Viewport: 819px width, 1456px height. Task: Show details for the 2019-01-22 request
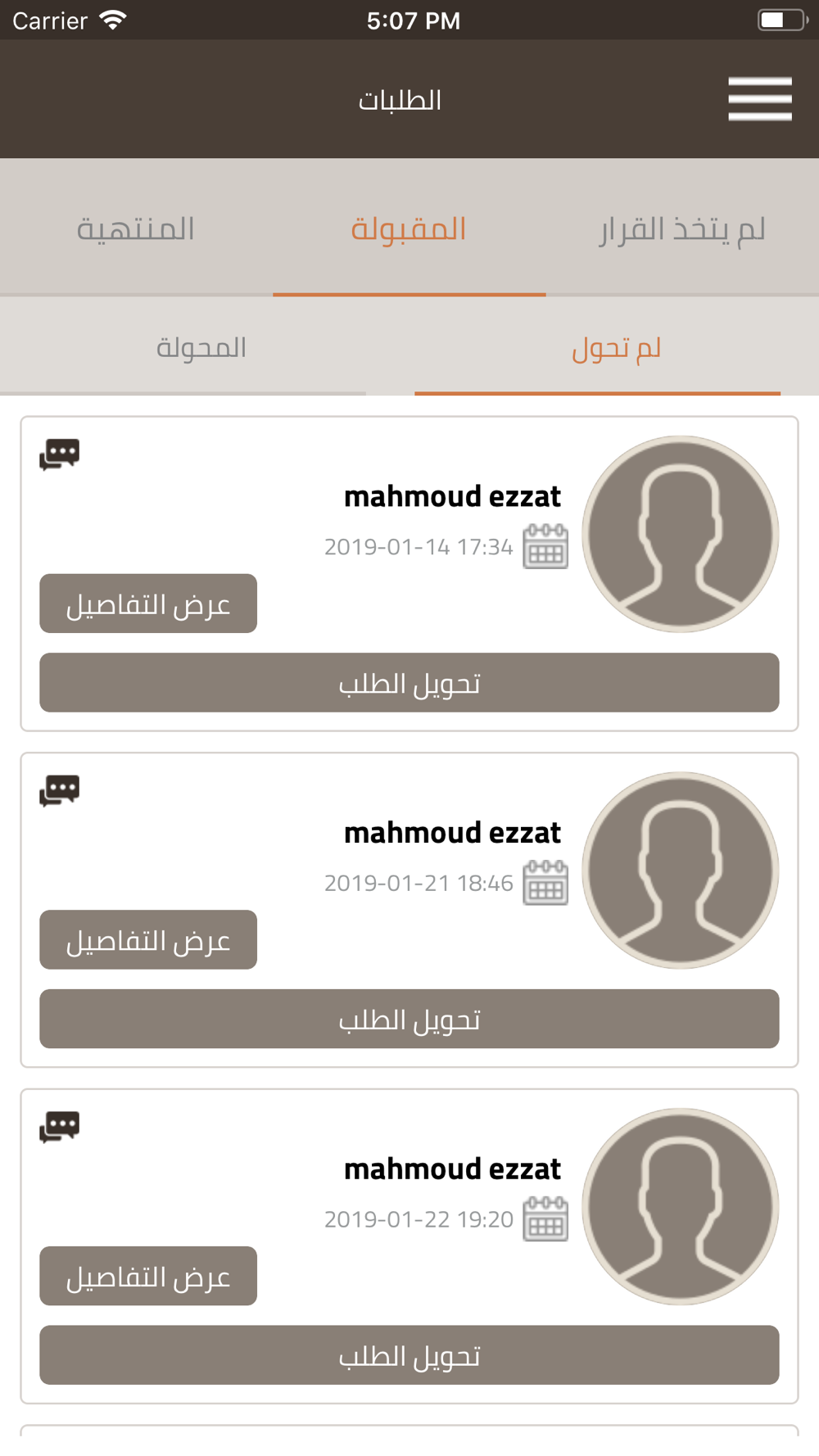click(148, 1276)
